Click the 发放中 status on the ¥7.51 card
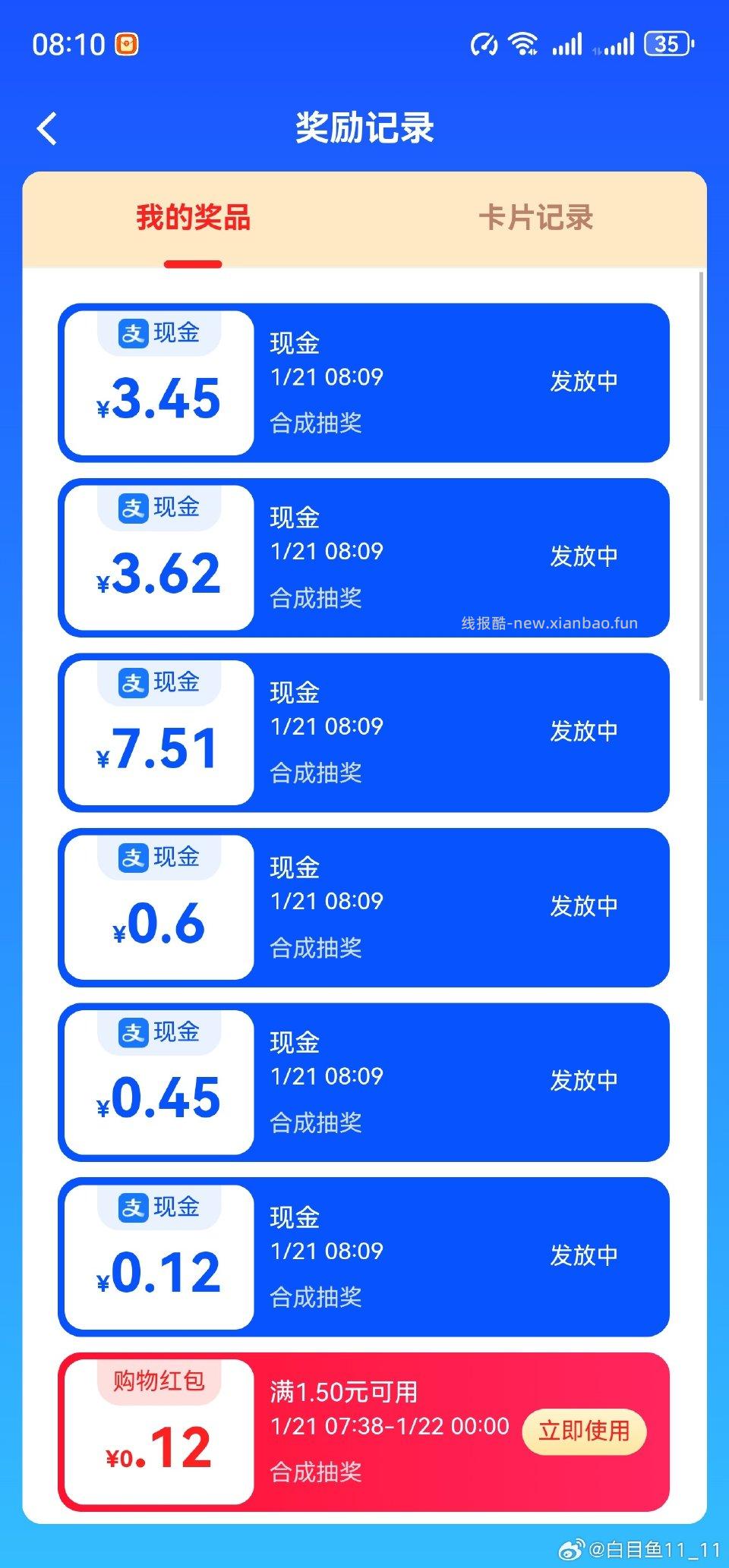The width and height of the screenshot is (729, 1568). [585, 731]
